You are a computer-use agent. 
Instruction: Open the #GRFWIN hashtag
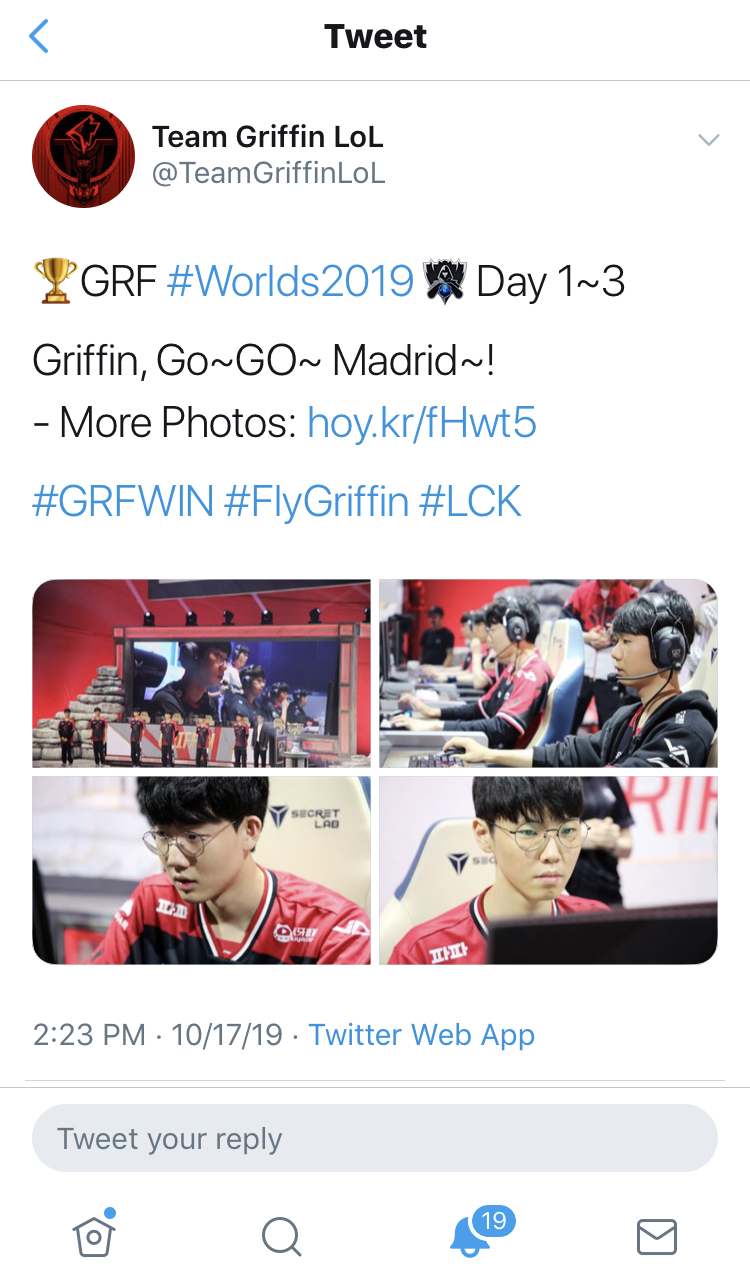(123, 502)
